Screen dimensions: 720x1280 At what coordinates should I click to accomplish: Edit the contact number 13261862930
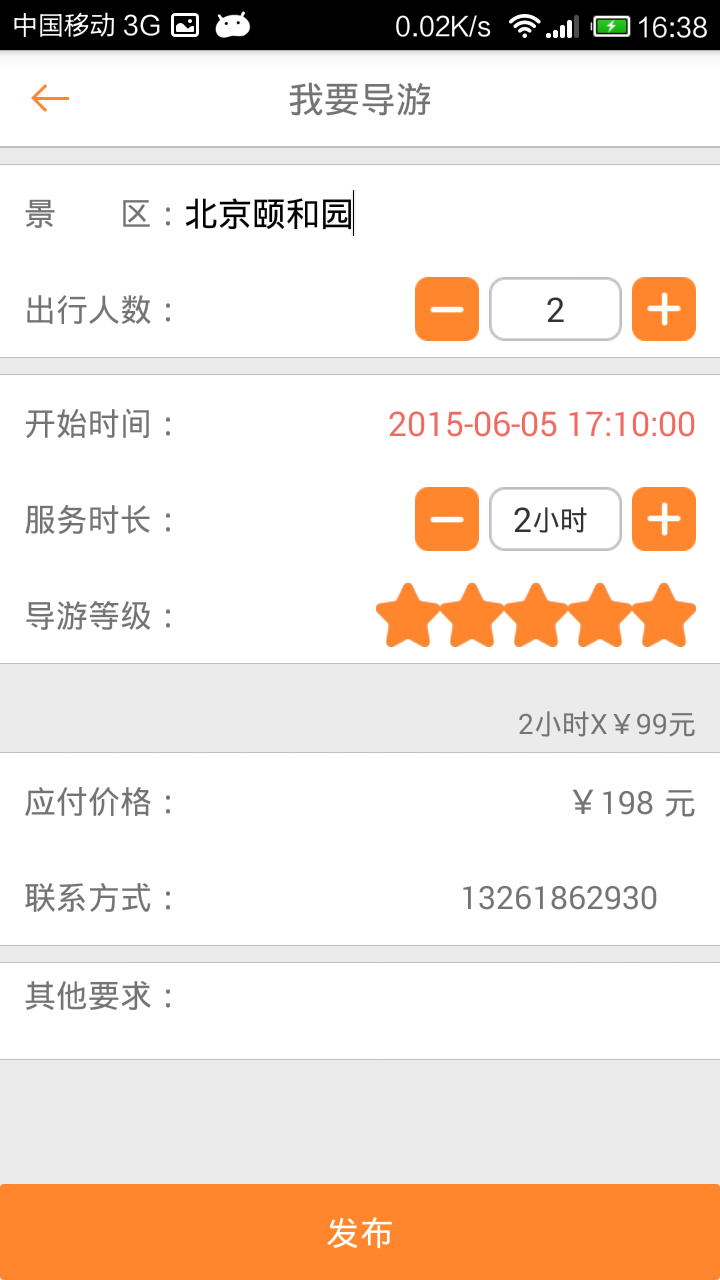(558, 898)
